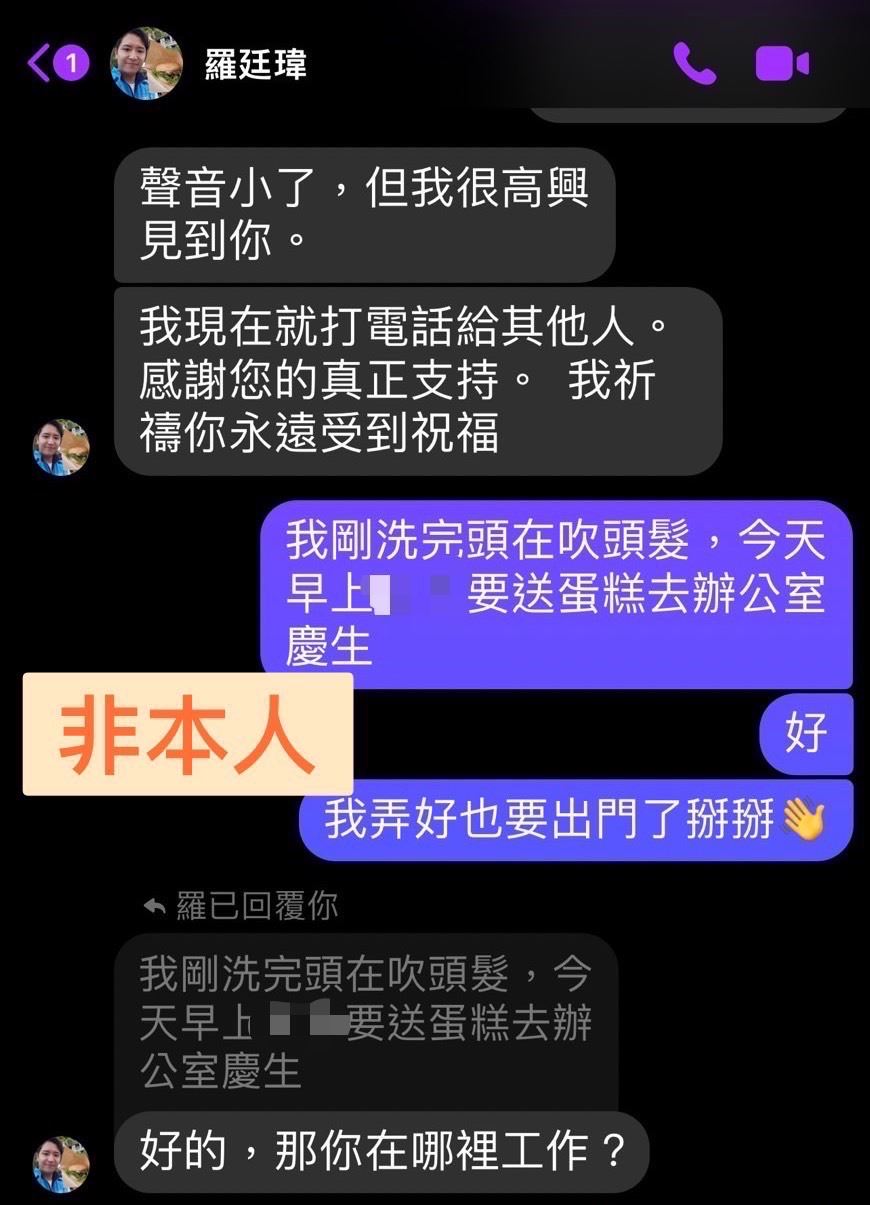Image resolution: width=870 pixels, height=1205 pixels.
Task: Open 羅廷瑋's profile from the header name
Action: tap(256, 64)
